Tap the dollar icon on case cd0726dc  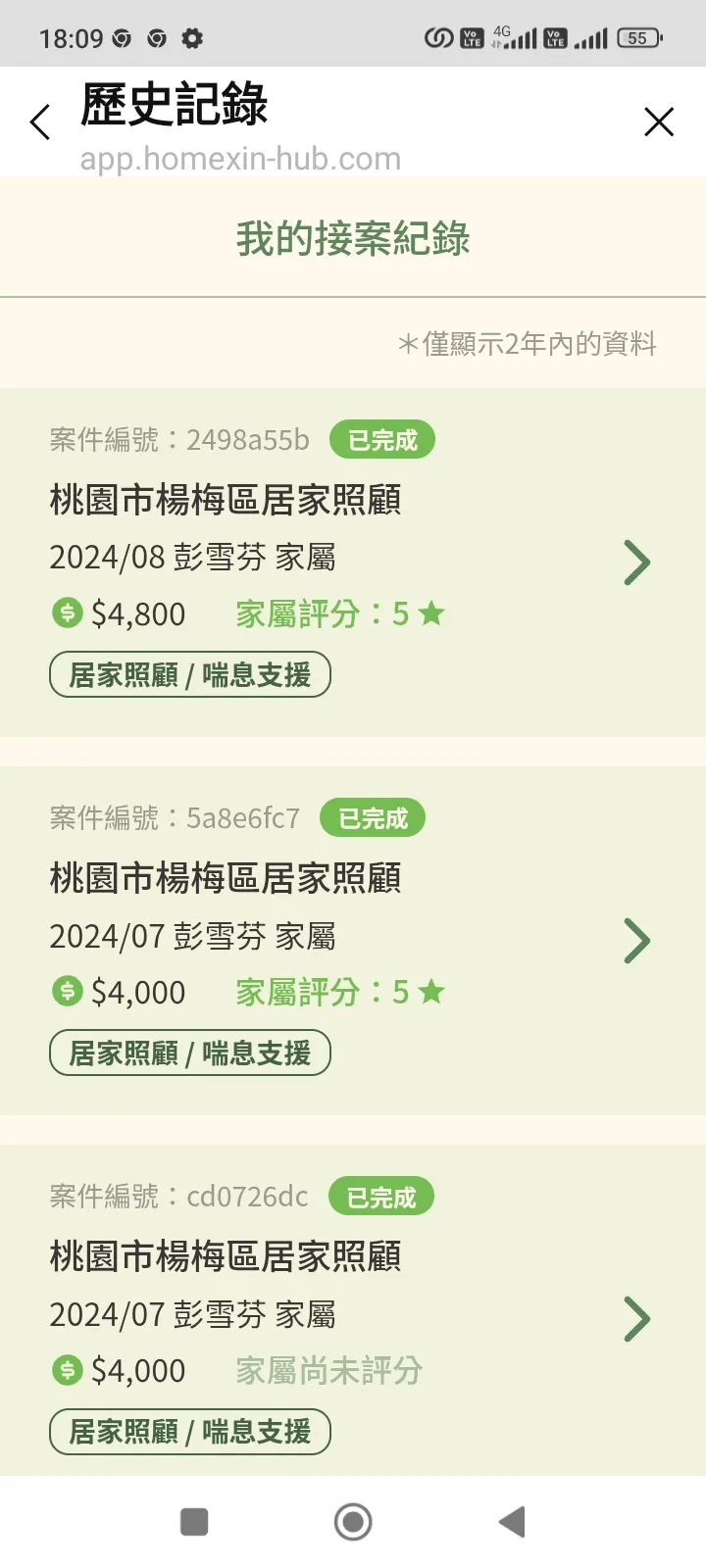[66, 1370]
